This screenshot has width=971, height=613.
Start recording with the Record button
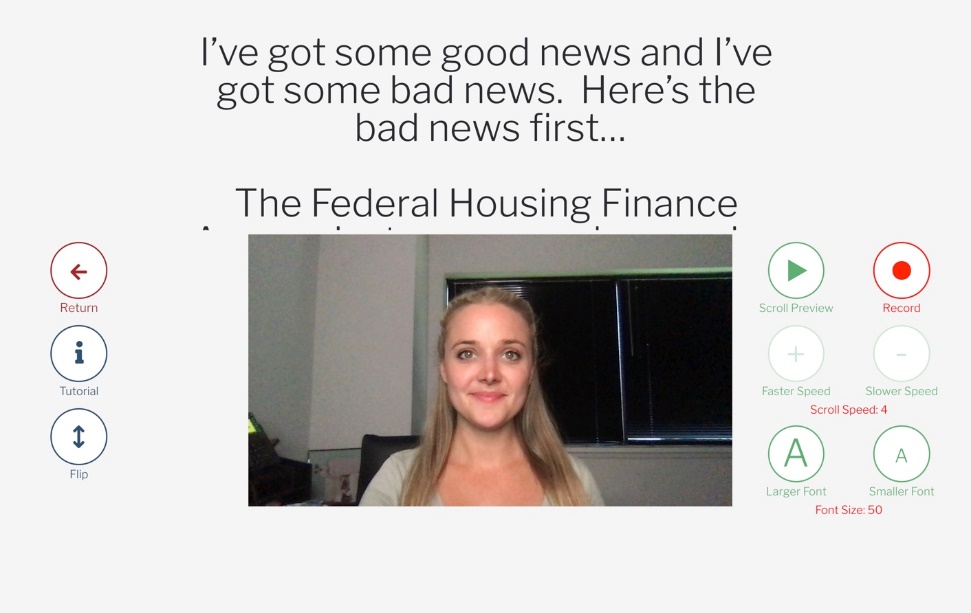[901, 271]
